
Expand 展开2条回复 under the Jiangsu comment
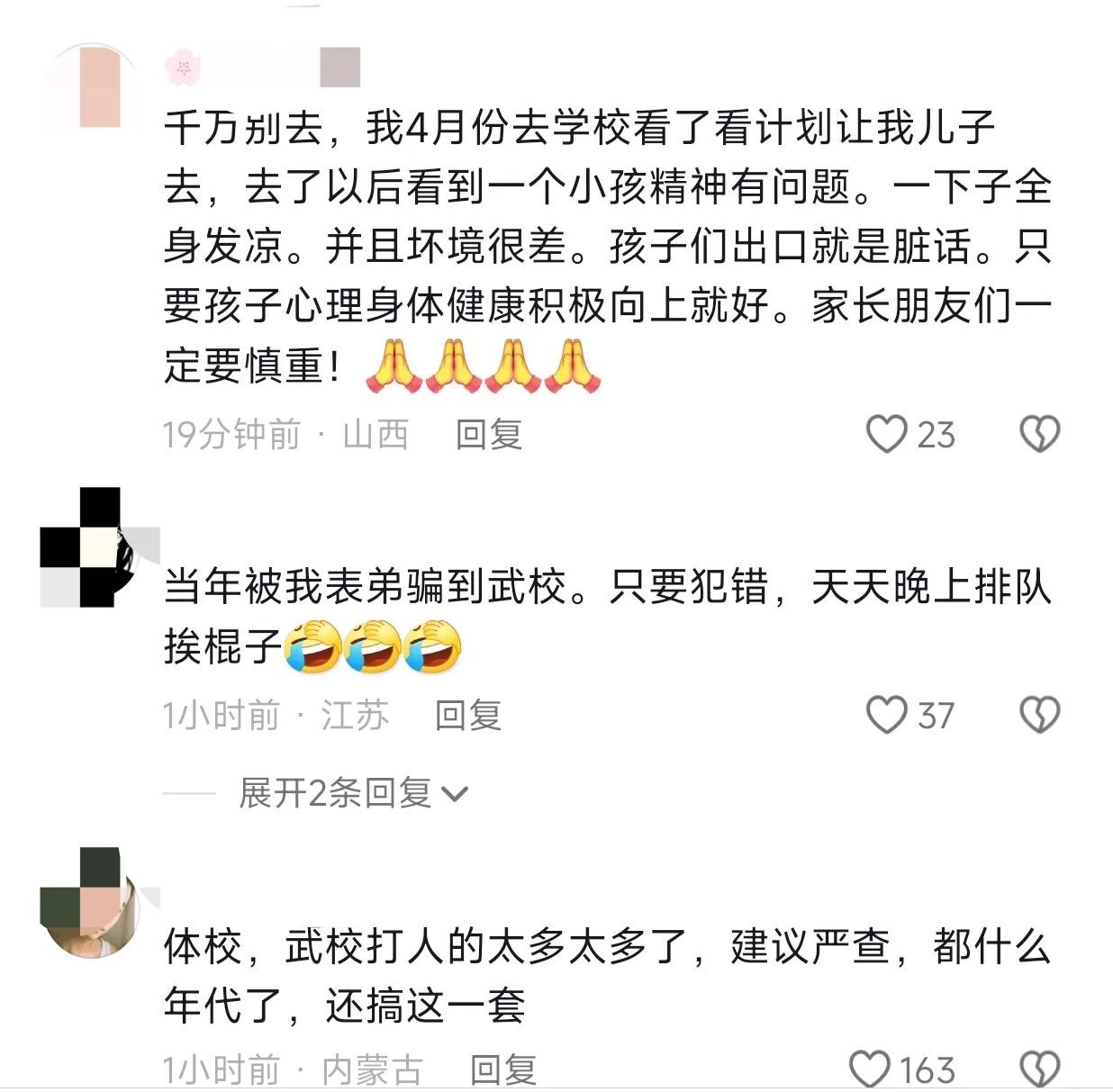tap(353, 793)
